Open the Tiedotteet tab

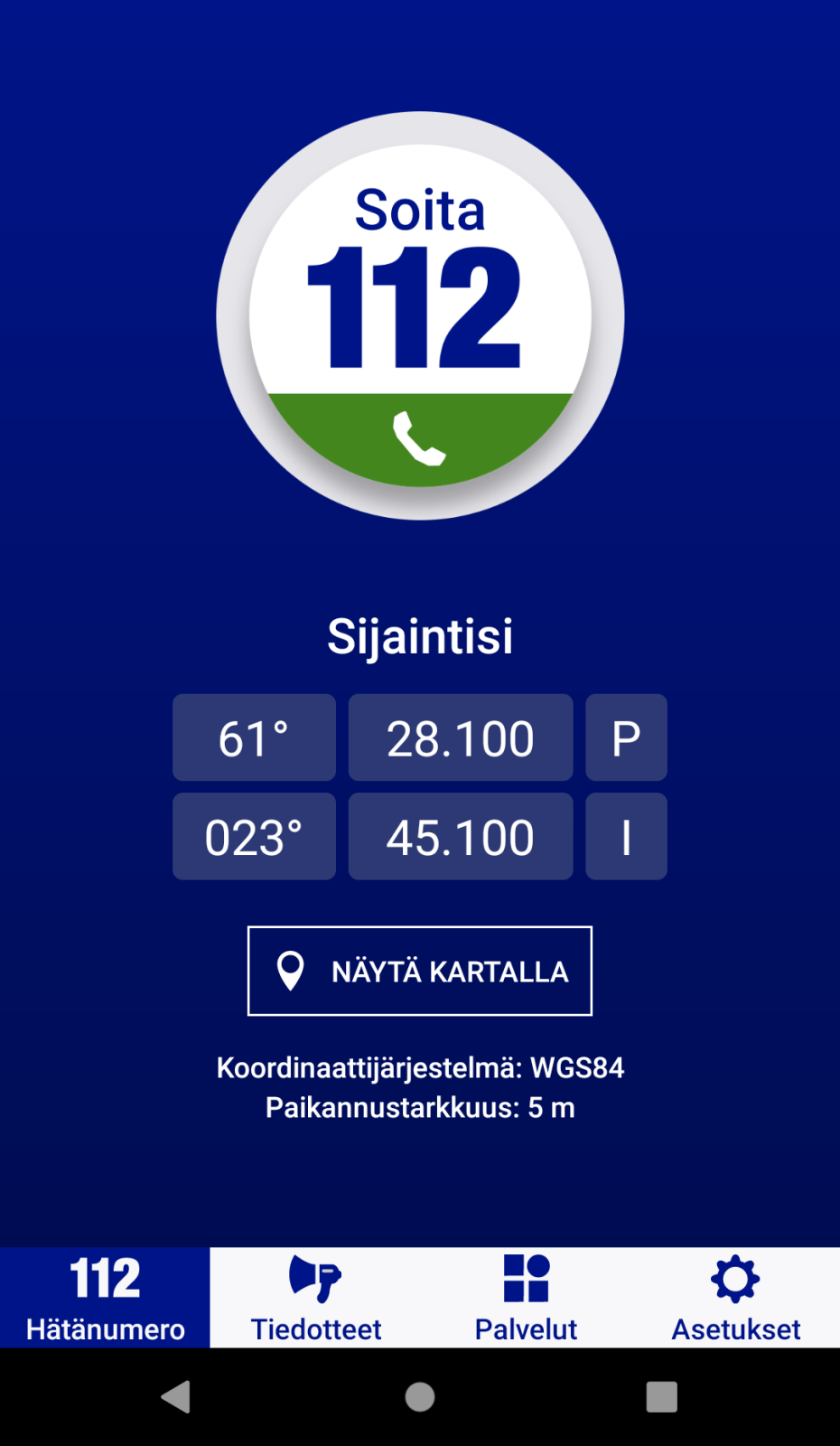315,1298
